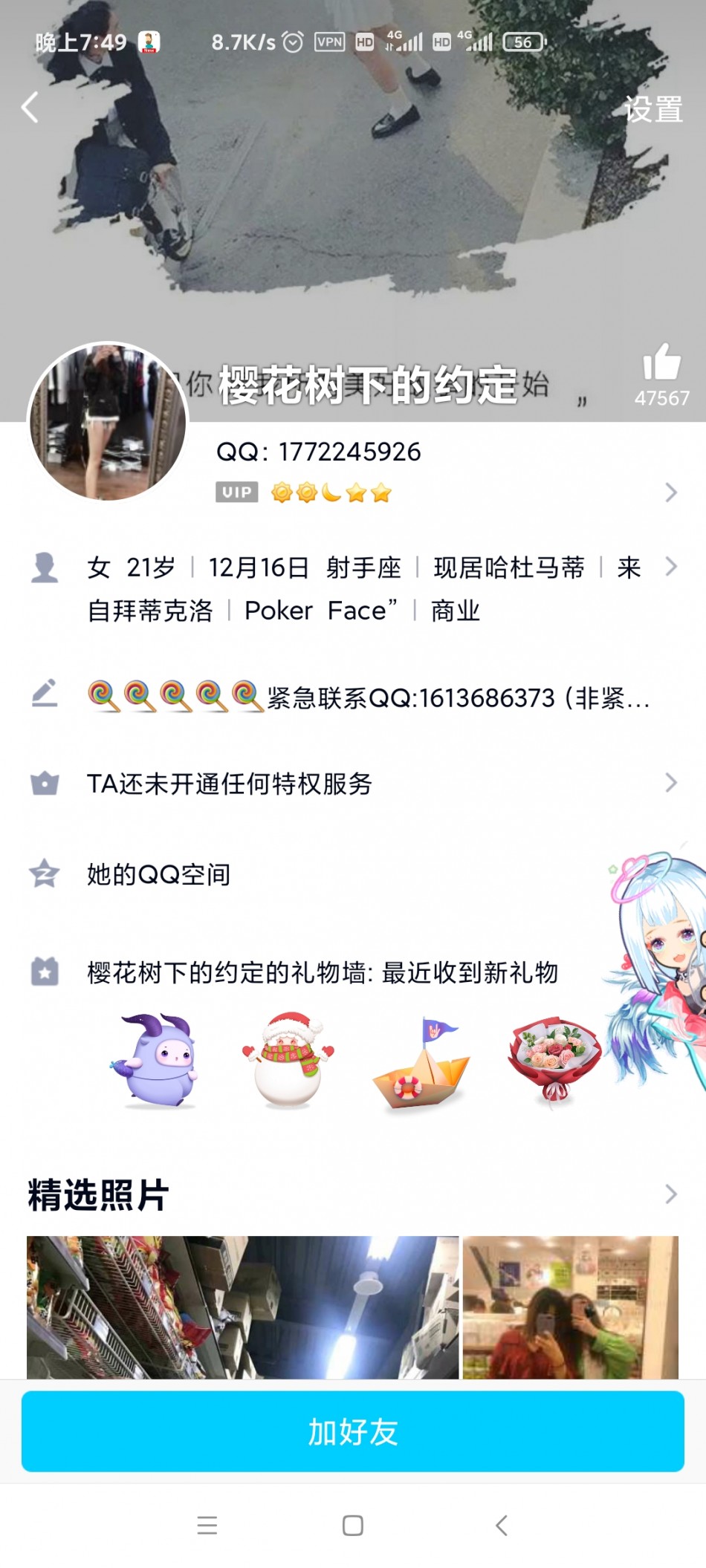706x1568 pixels.
Task: Open the VIP level details row
Action: (x=446, y=492)
